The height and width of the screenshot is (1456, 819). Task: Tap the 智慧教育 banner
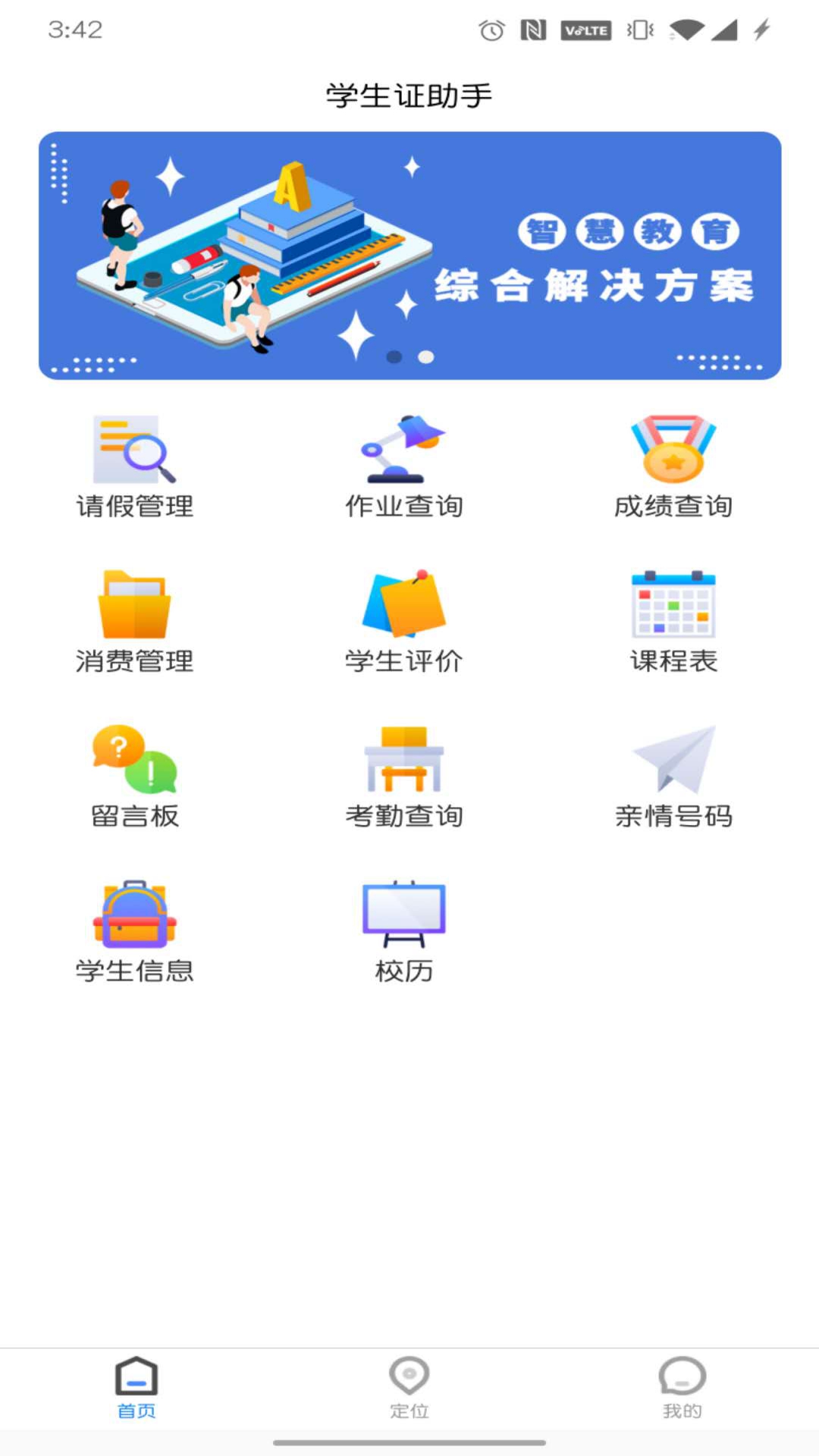pos(409,256)
